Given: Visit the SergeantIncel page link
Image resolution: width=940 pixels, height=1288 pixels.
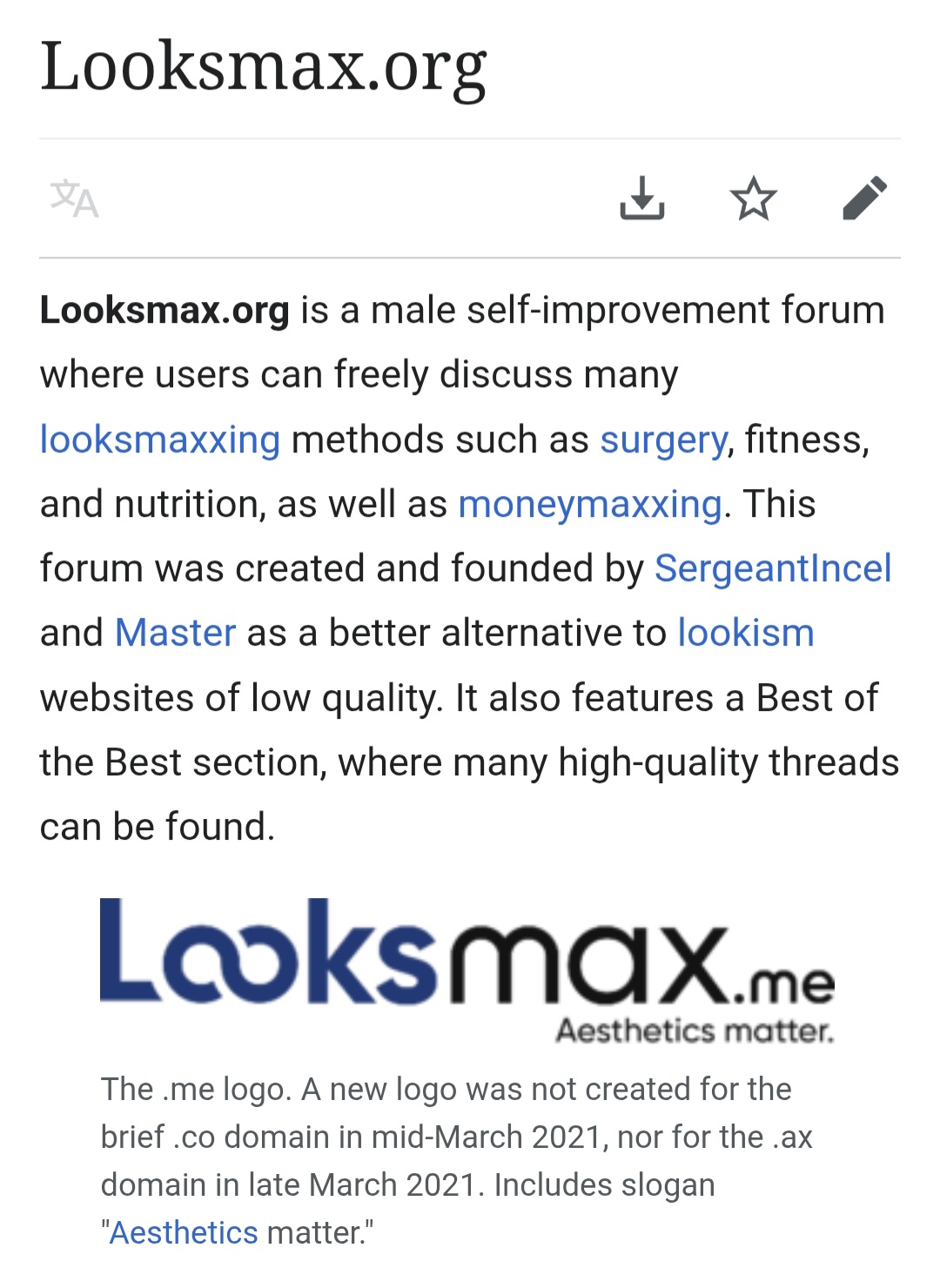Looking at the screenshot, I should click(x=773, y=568).
